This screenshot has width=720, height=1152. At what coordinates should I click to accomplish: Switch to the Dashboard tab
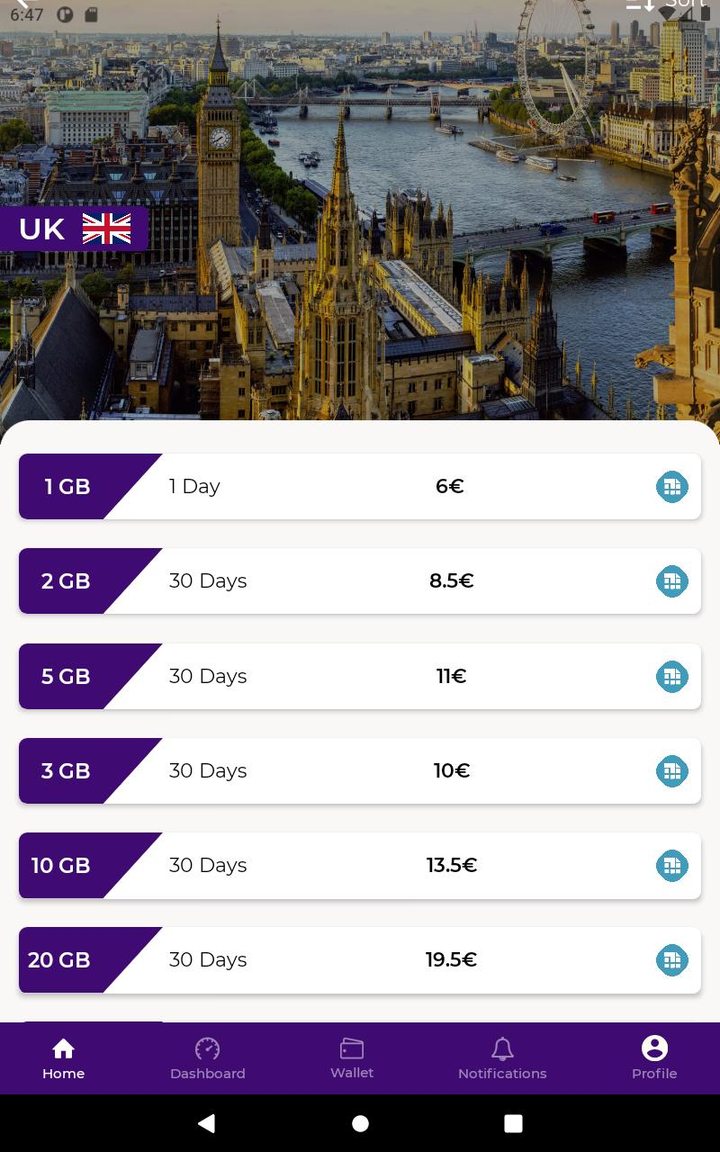tap(207, 1058)
